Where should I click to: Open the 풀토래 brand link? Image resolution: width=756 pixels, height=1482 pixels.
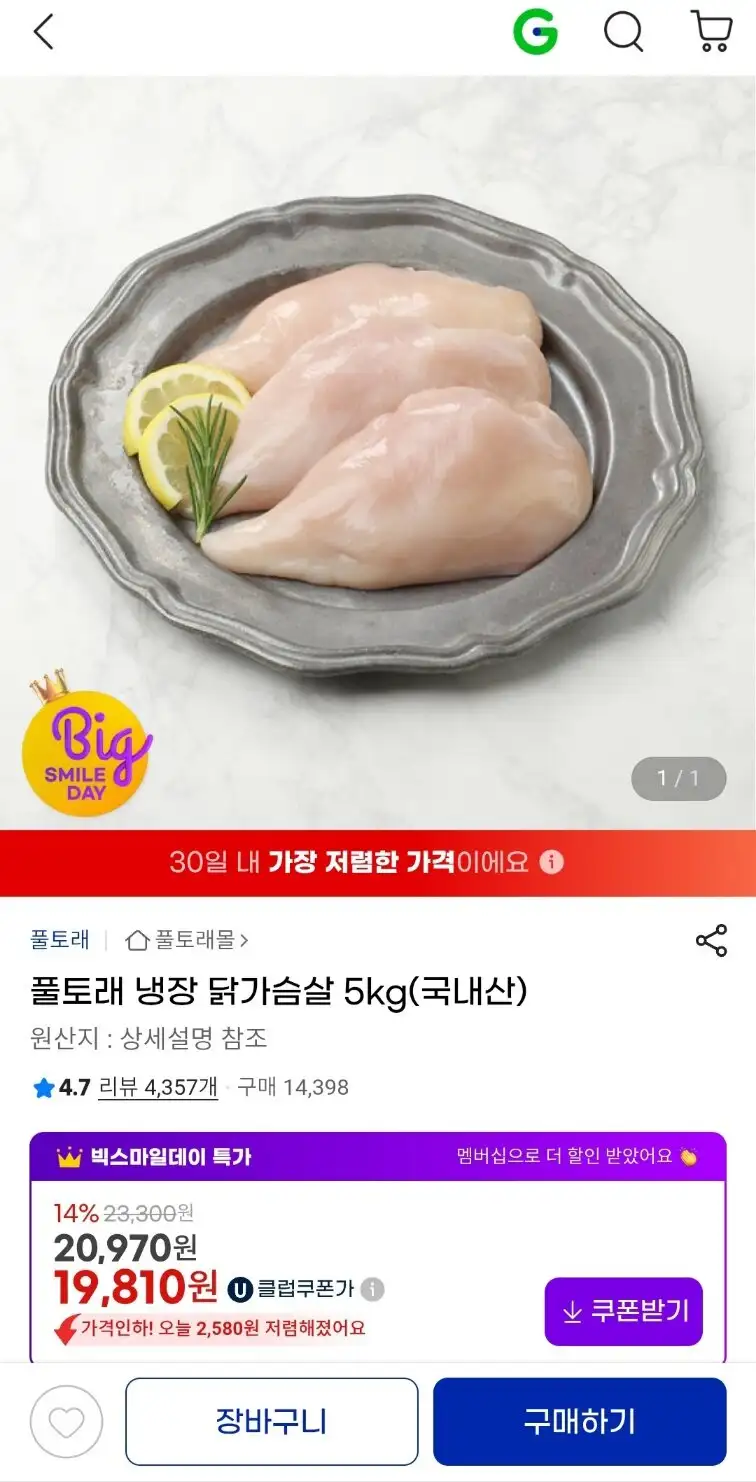60,940
